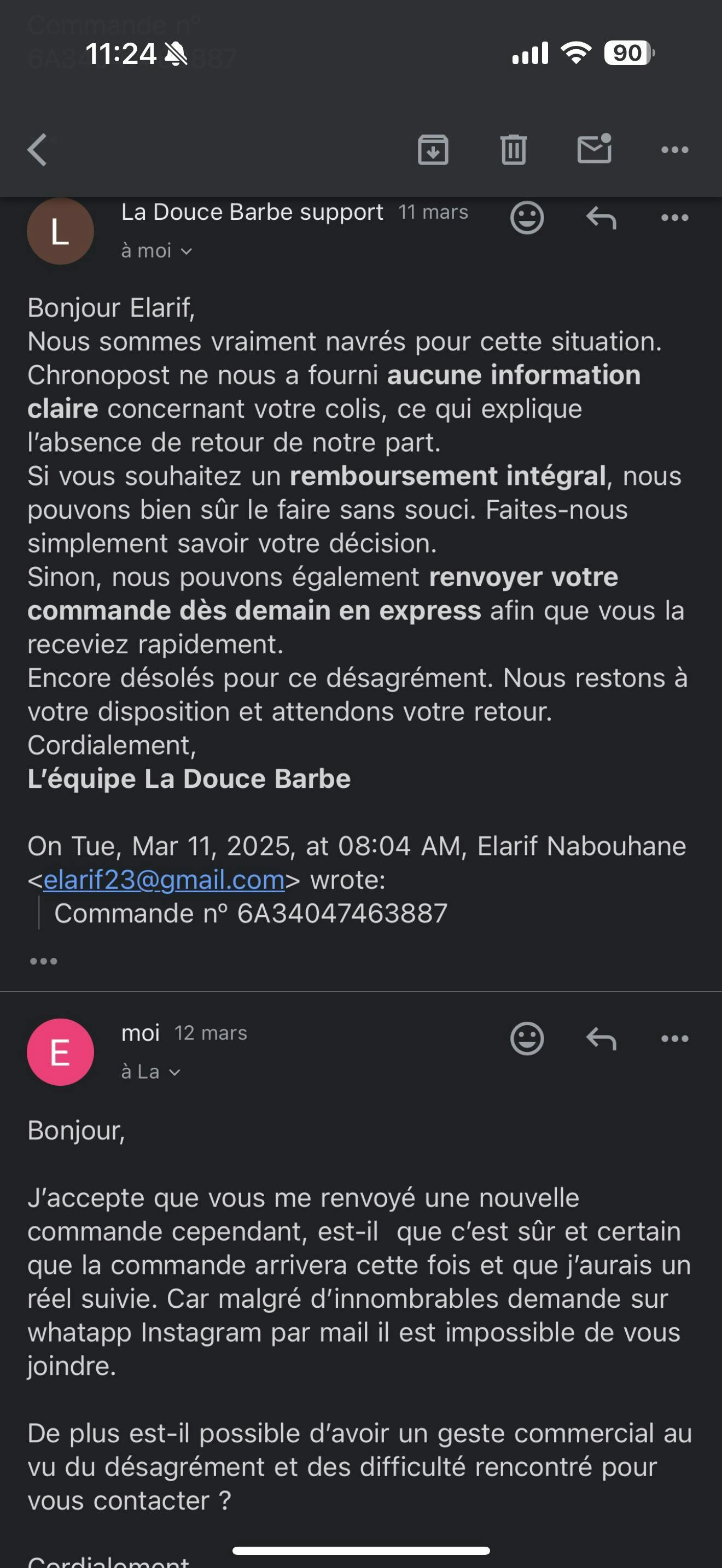Add emoji reaction to La Douce Barbe's email
Viewport: 722px width, 1568px height.
point(527,217)
